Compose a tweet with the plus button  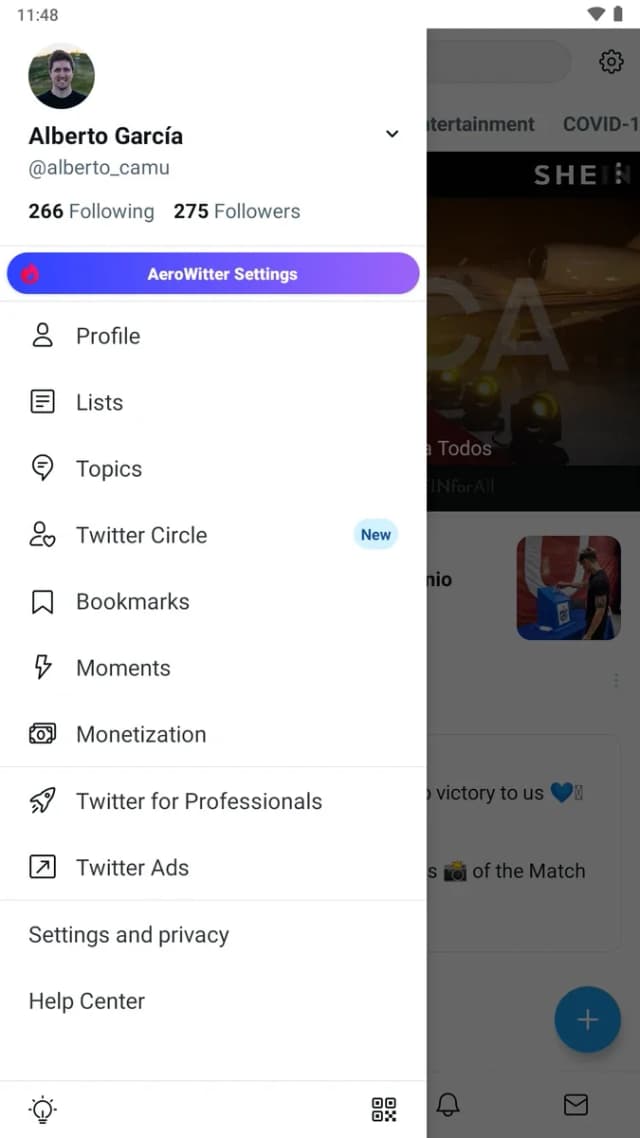[587, 1020]
